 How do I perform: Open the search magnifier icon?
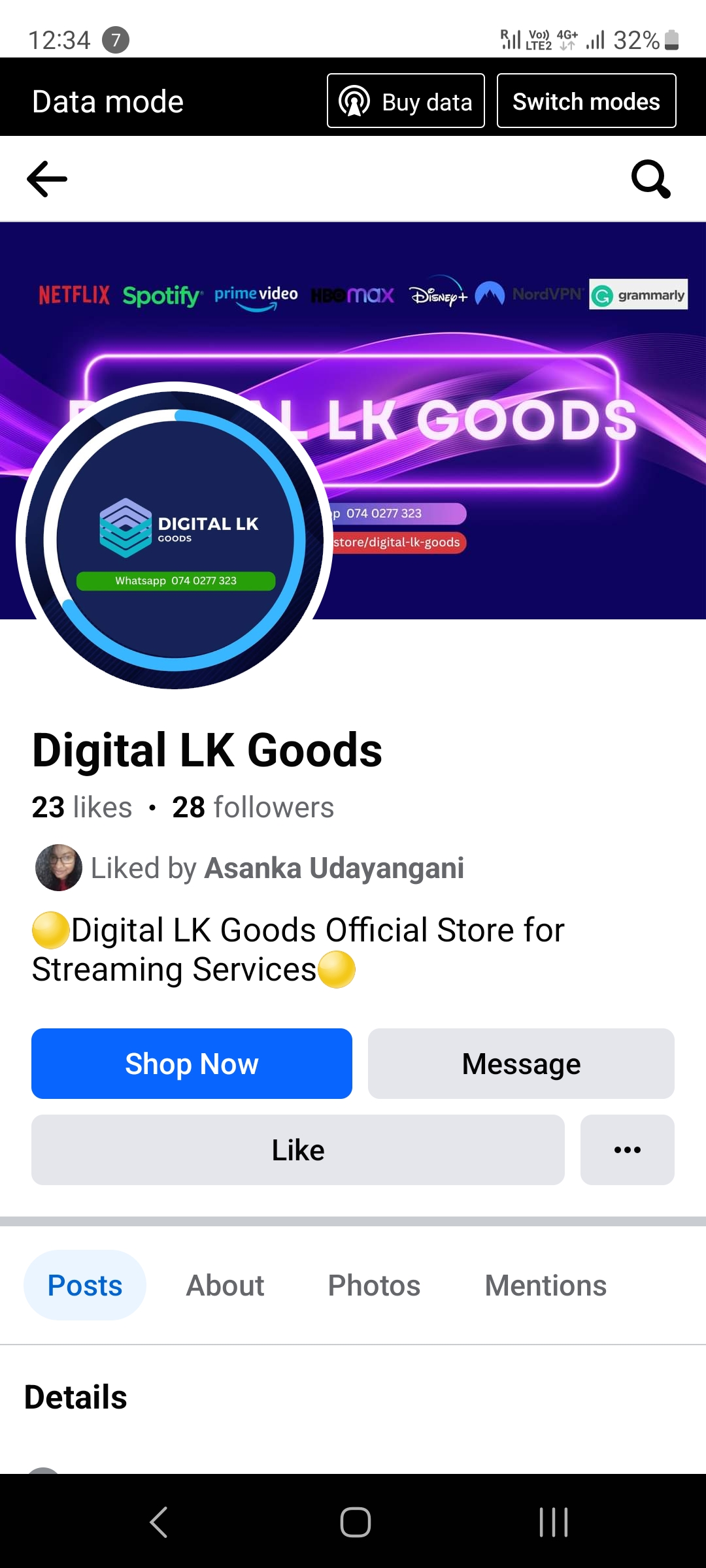click(x=651, y=179)
